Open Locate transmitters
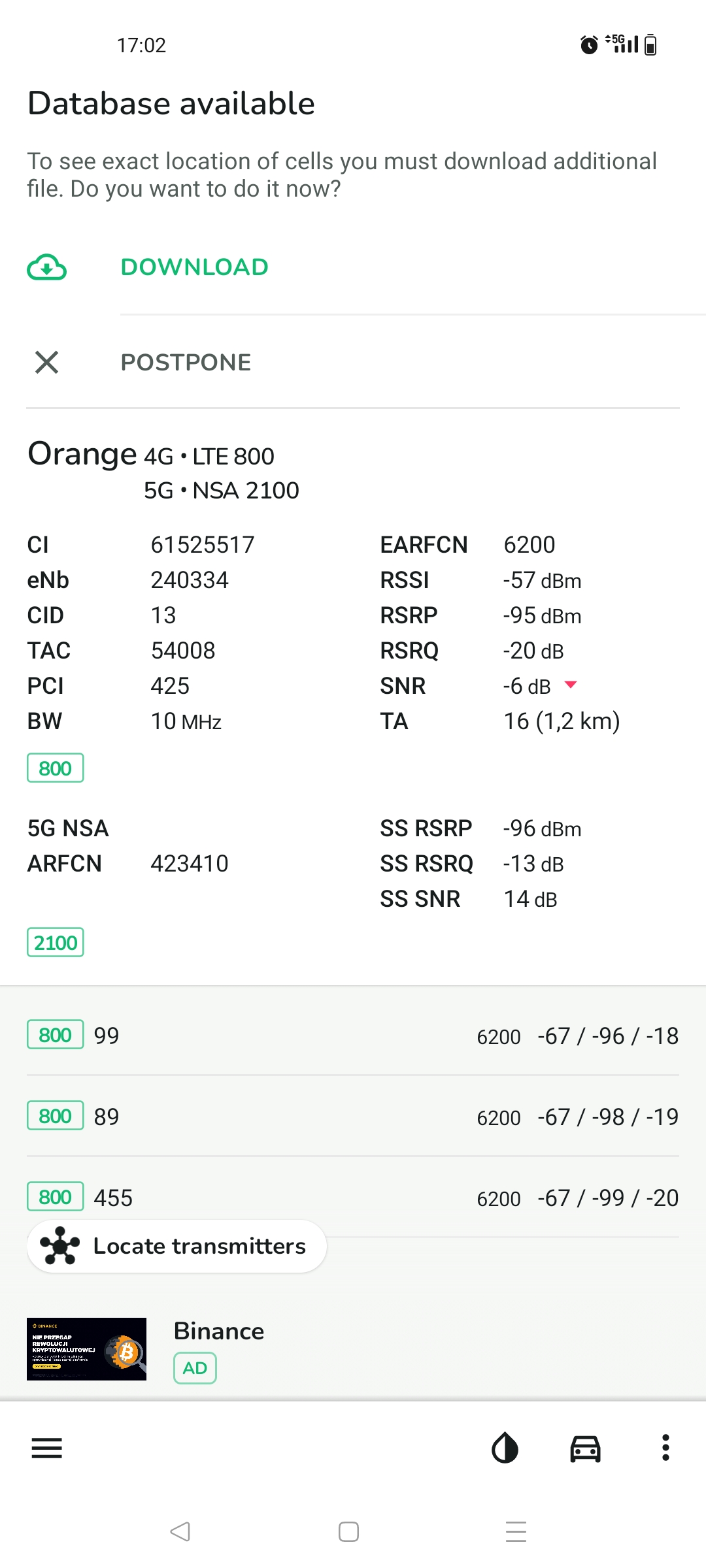This screenshot has height=1568, width=706. [x=176, y=1246]
